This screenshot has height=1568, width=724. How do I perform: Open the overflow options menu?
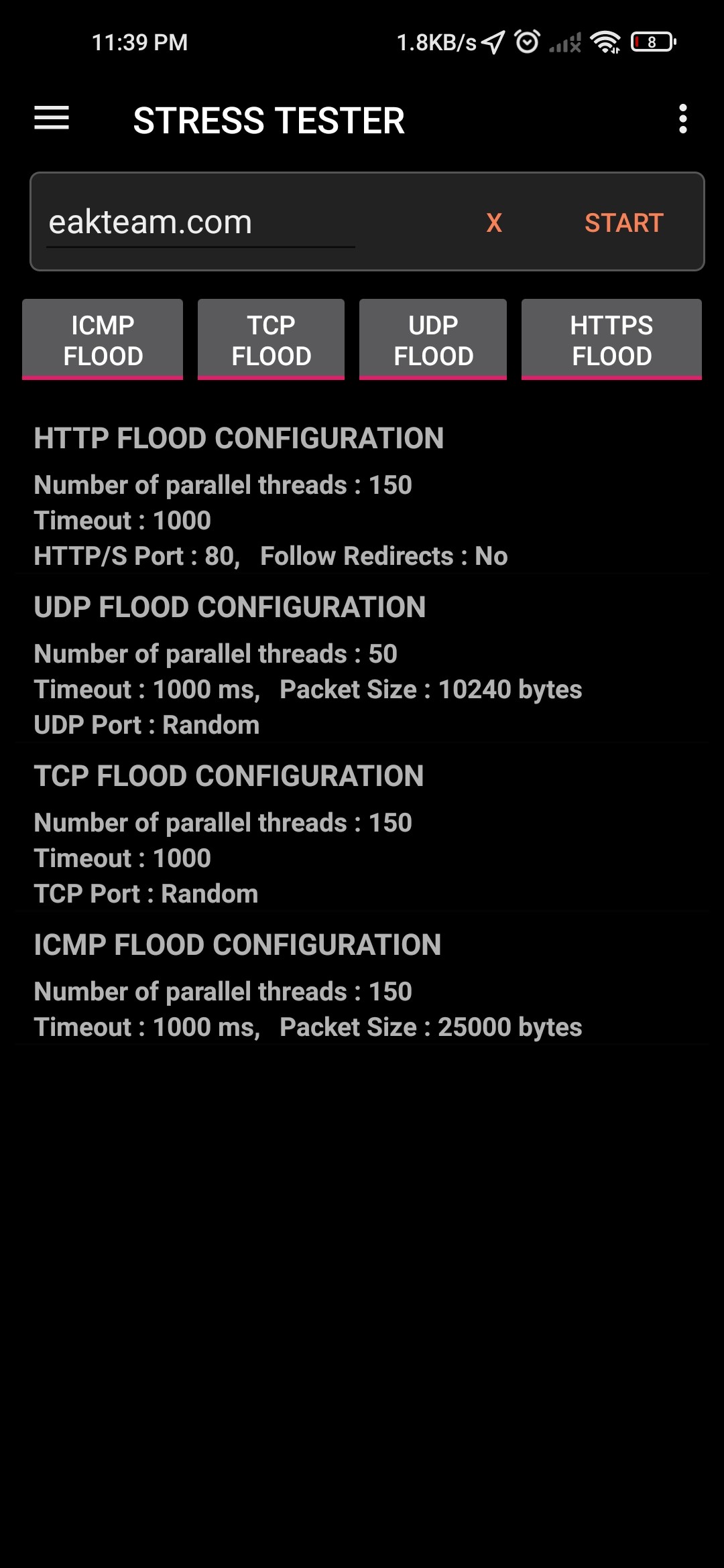682,119
